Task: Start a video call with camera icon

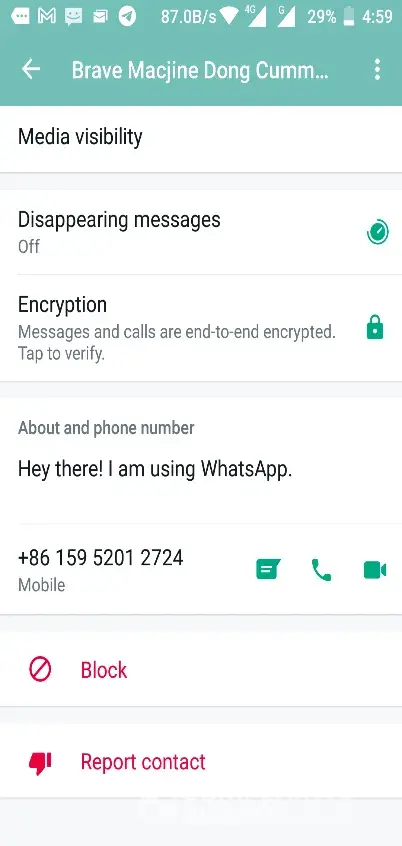Action: tap(375, 570)
